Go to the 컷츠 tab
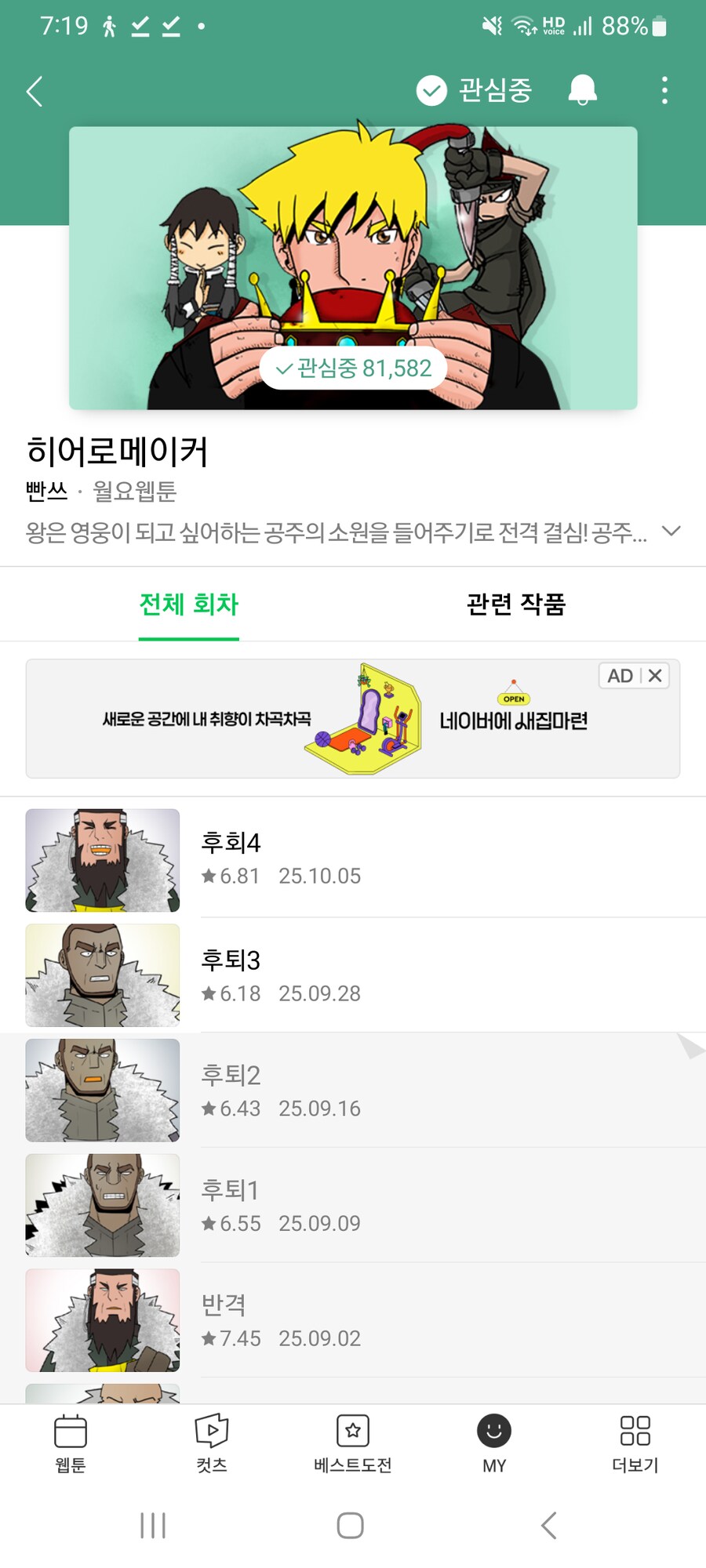 tap(212, 1443)
